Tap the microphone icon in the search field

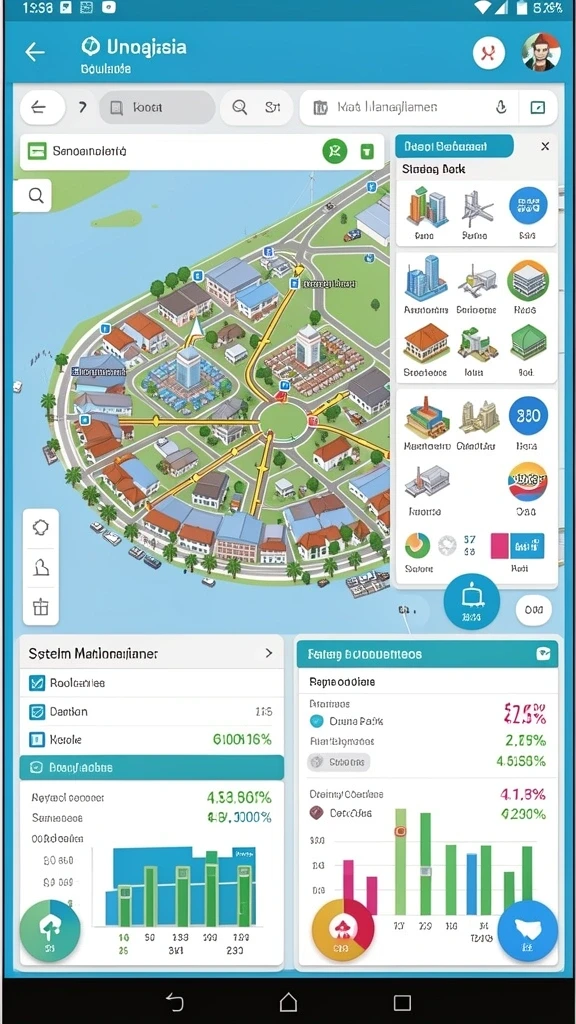pos(501,107)
